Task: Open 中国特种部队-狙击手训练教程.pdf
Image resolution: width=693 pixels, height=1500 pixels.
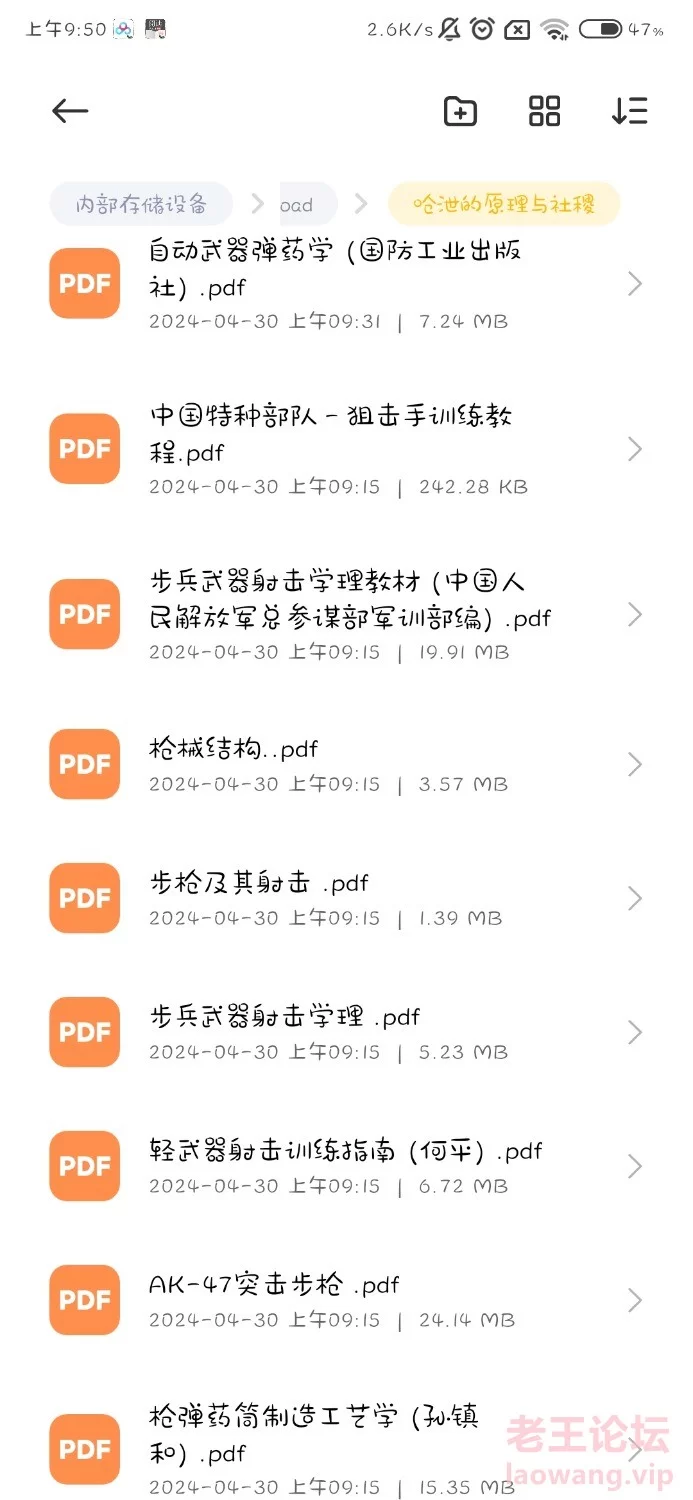Action: pos(346,449)
